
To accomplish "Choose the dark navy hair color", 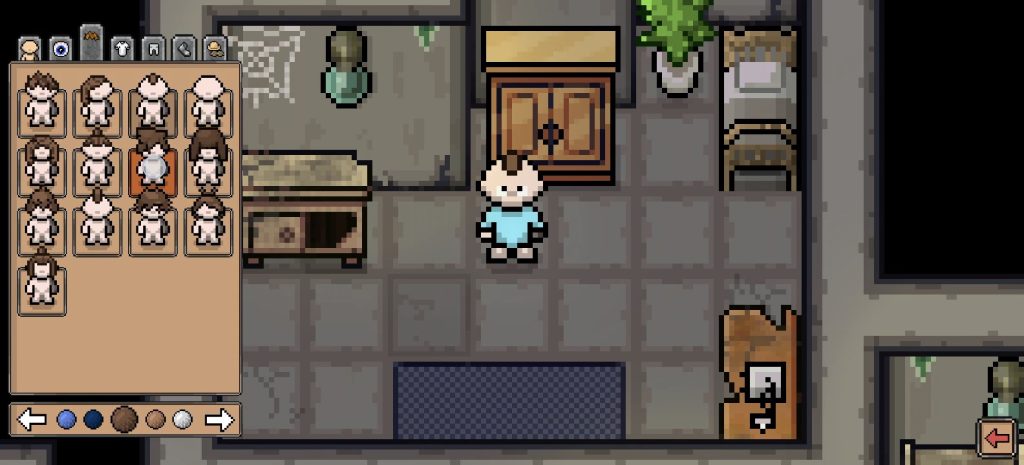I will pos(94,420).
